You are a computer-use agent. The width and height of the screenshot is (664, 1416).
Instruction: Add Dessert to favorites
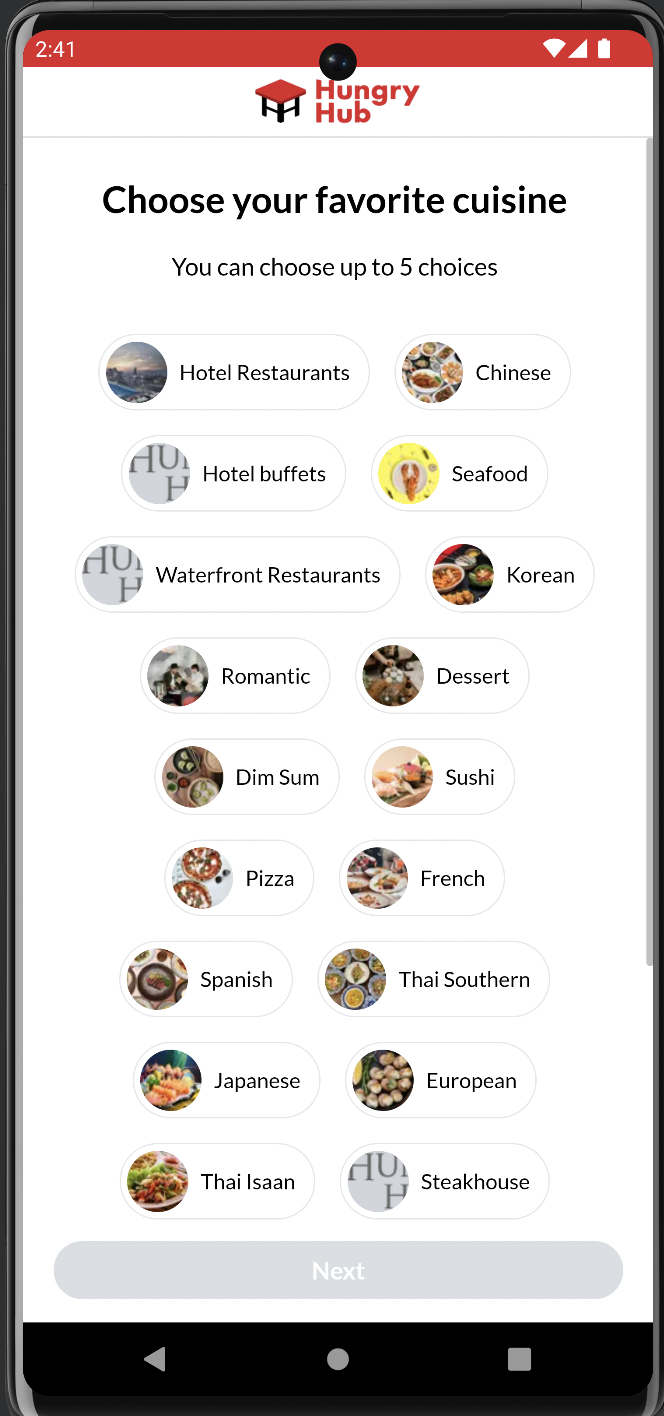(x=442, y=676)
